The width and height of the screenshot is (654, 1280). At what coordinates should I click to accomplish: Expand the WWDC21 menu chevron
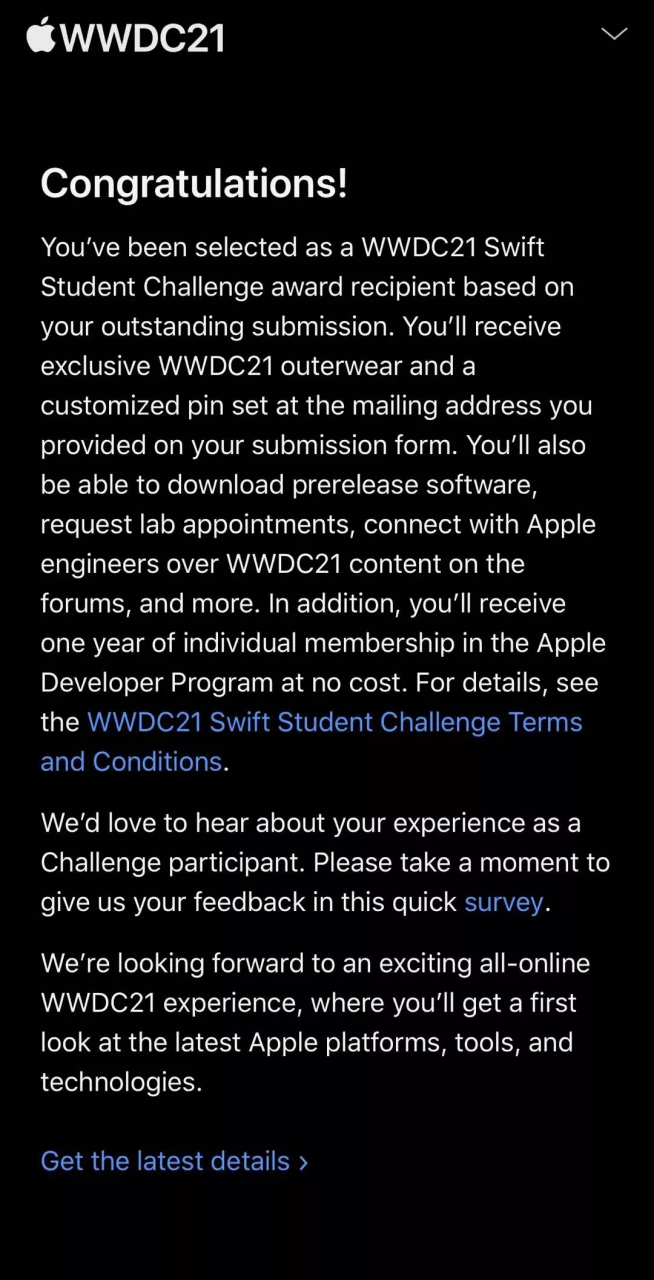(613, 35)
